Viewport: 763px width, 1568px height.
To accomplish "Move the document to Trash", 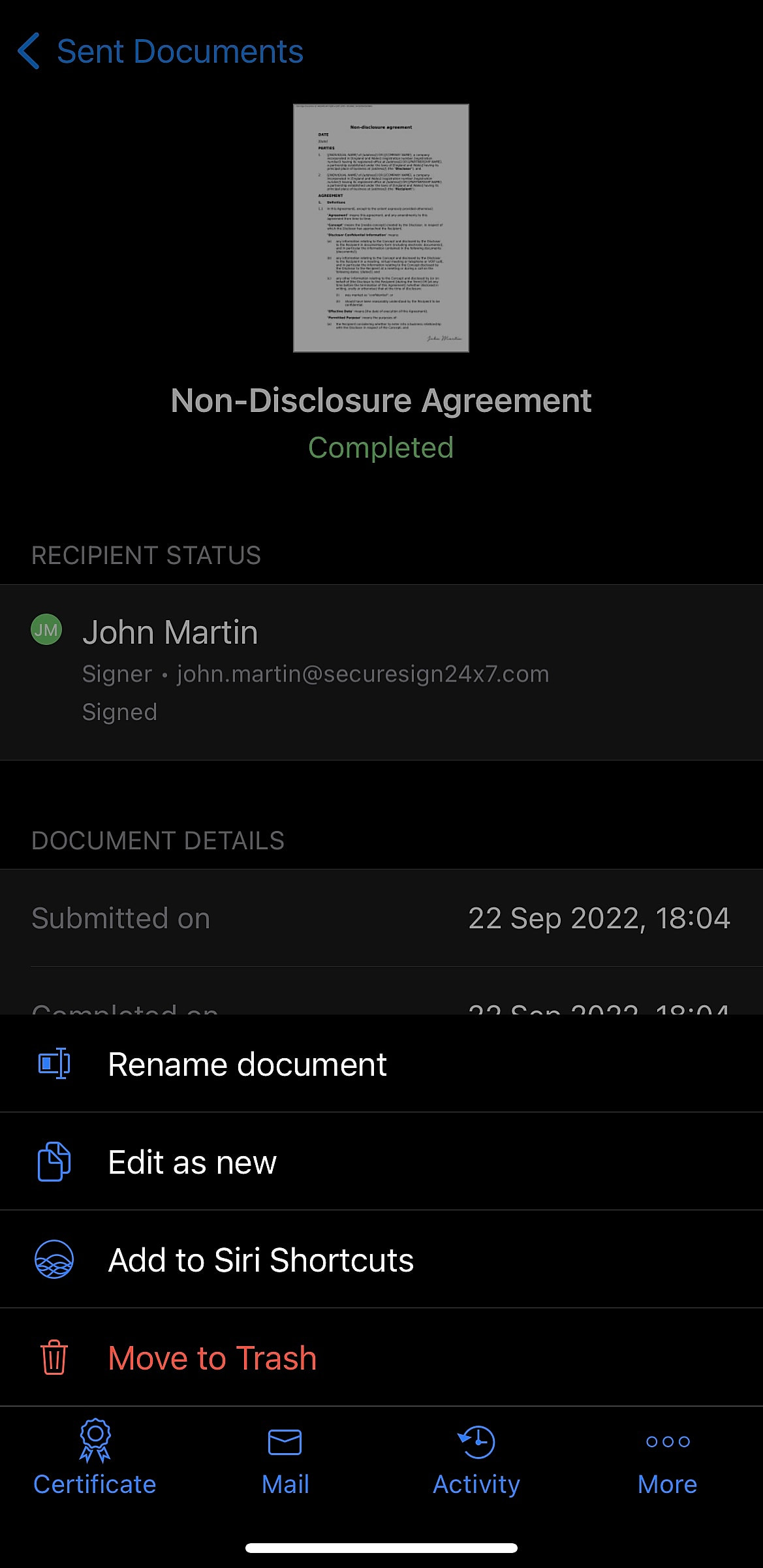I will pos(212,1358).
